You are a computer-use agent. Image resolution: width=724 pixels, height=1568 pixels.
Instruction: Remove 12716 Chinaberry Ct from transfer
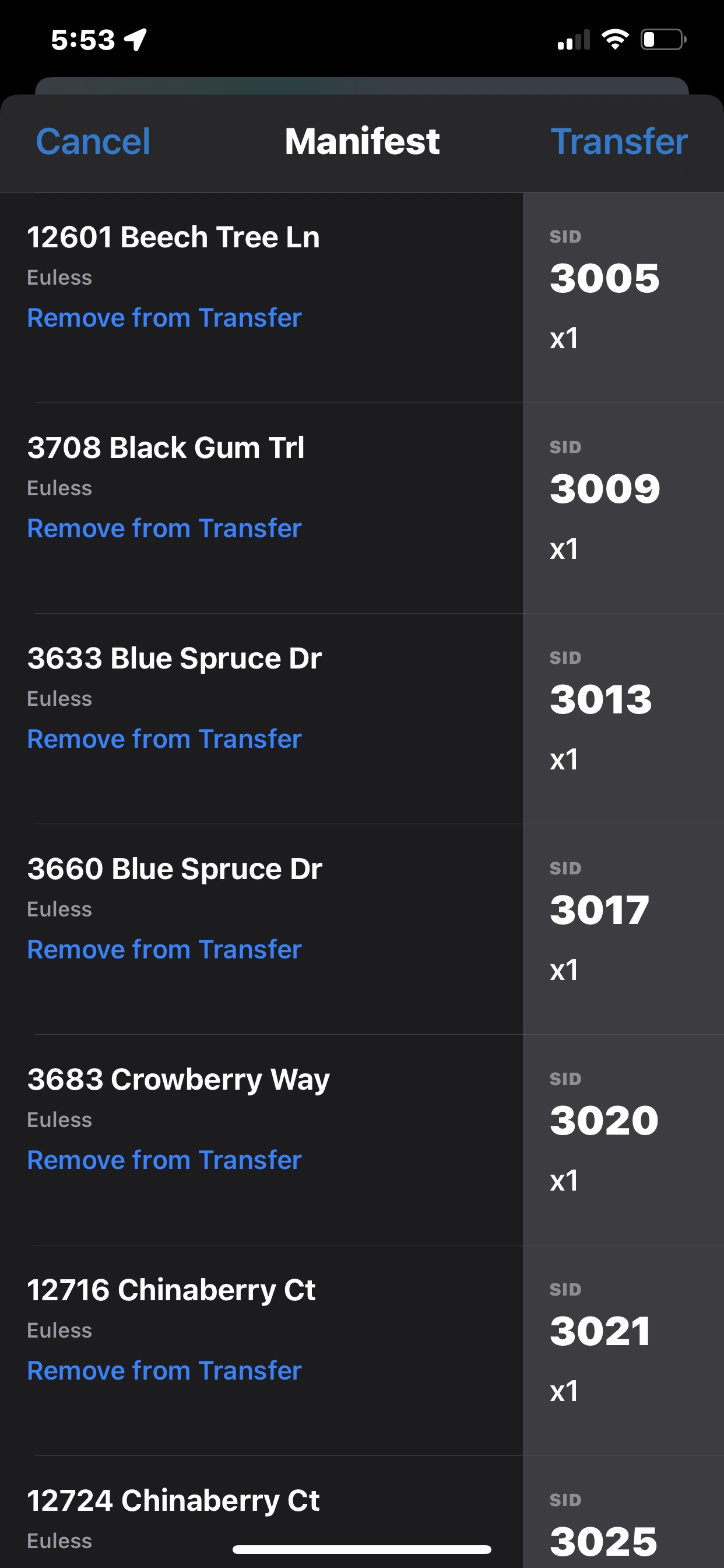pyautogui.click(x=164, y=1371)
